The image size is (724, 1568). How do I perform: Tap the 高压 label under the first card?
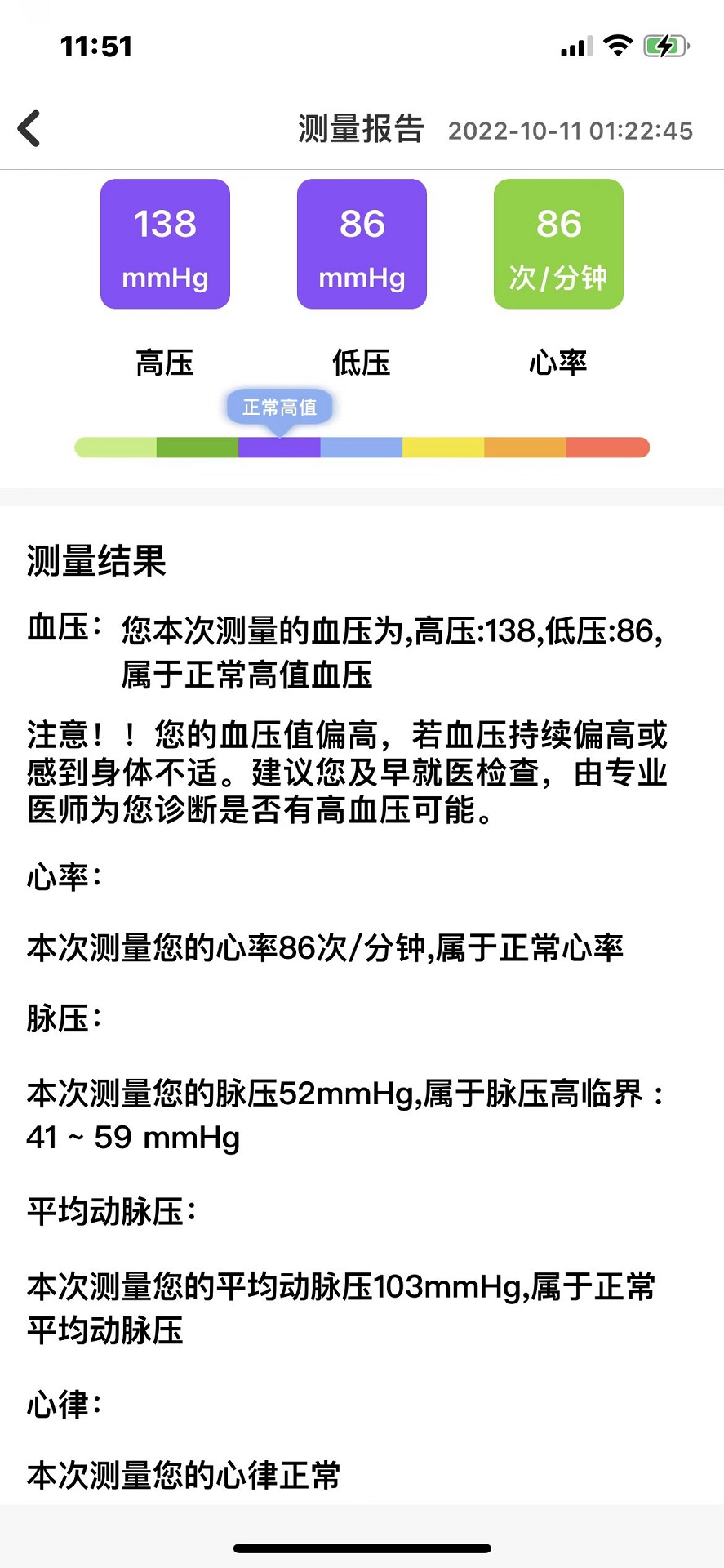pos(165,363)
